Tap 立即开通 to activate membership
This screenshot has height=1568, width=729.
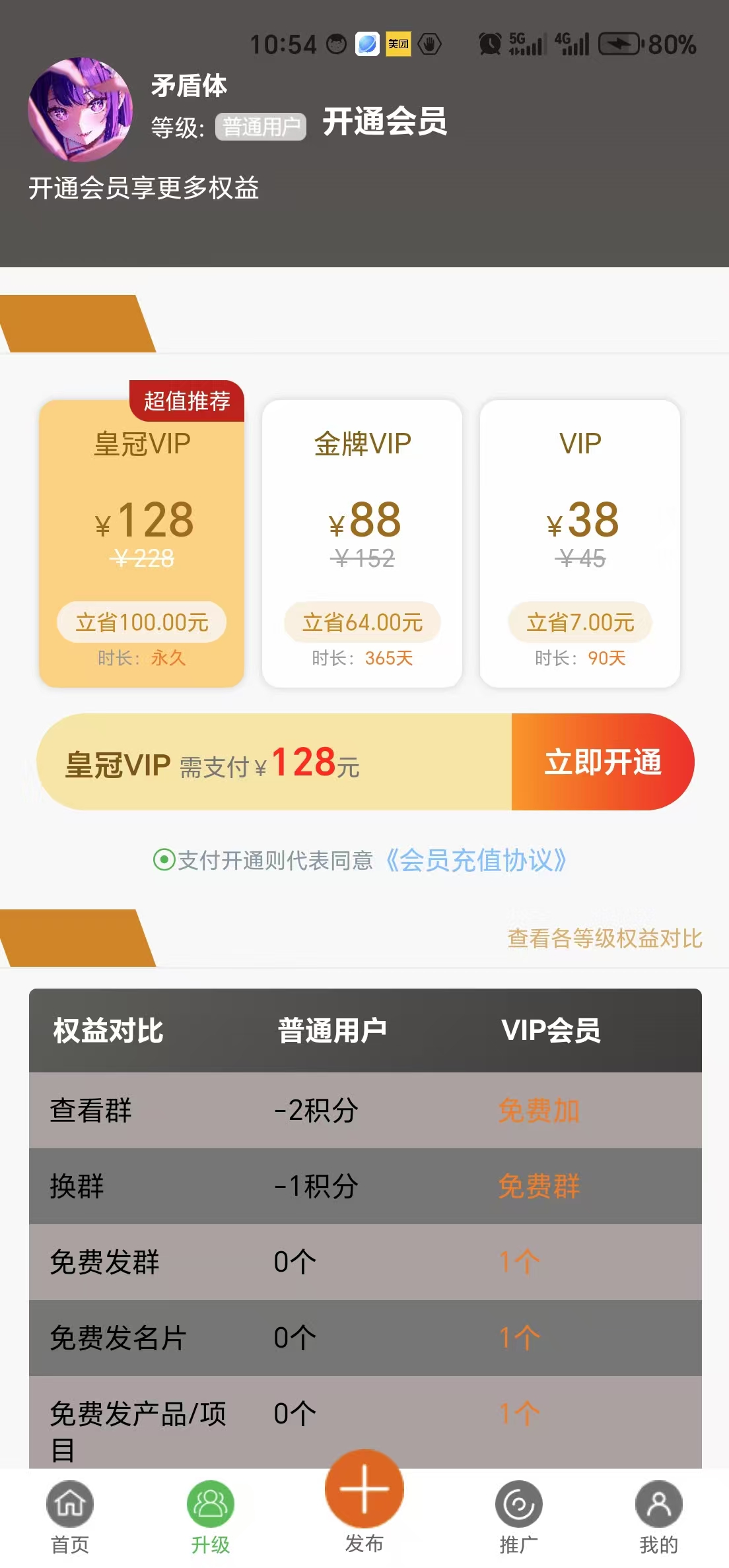602,762
